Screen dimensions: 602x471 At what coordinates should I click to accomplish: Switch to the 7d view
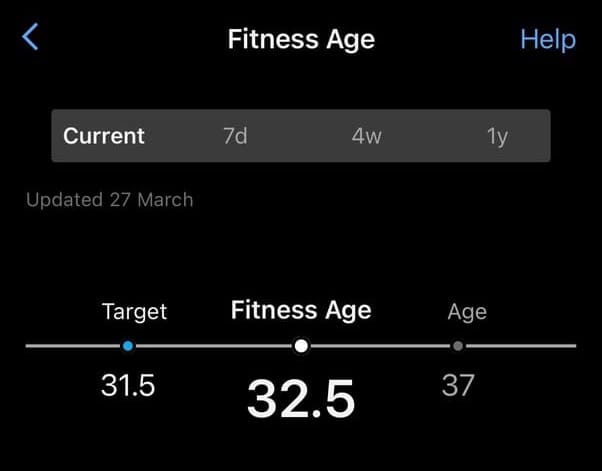235,136
